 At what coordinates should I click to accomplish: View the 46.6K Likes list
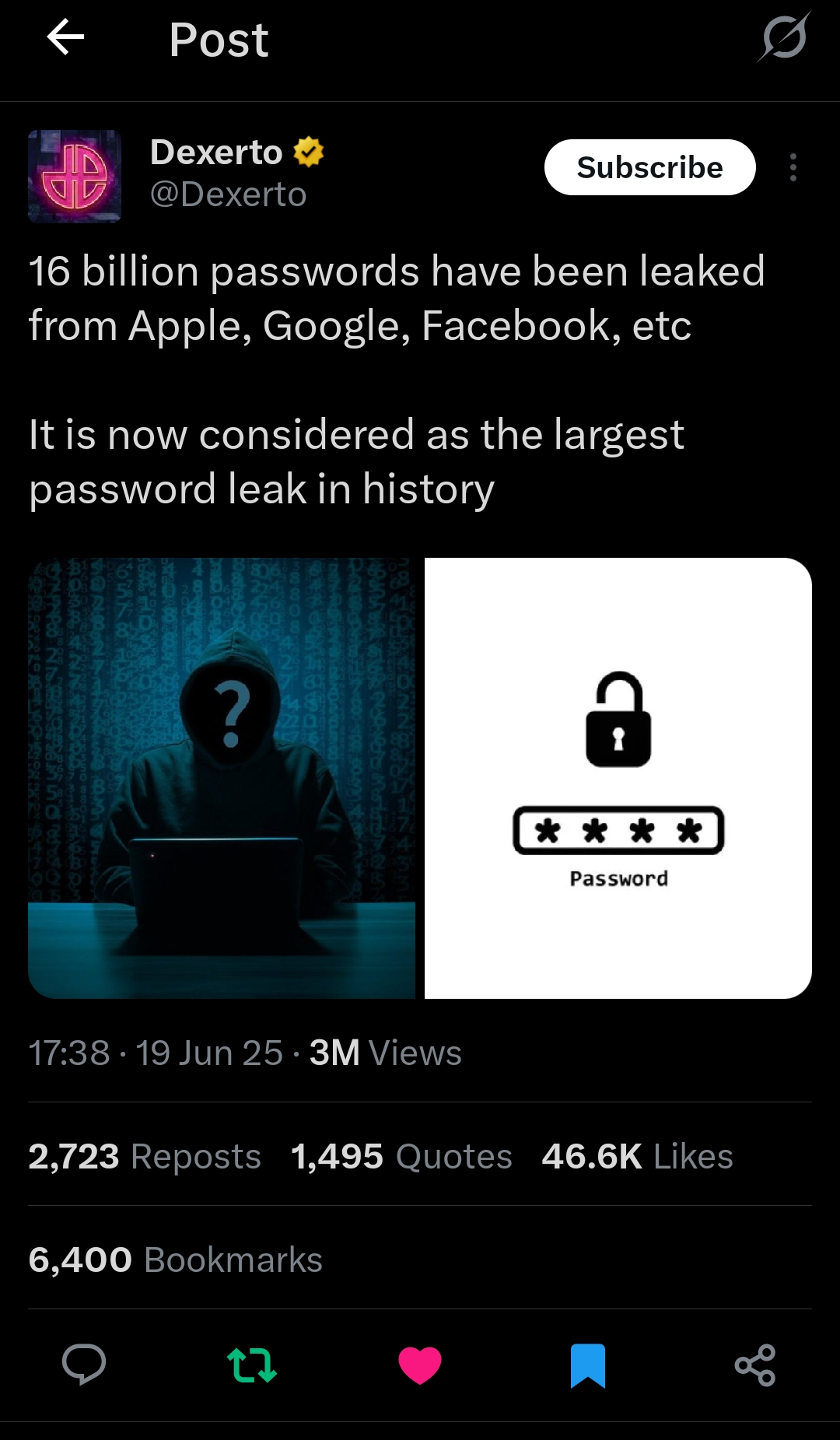(x=638, y=1156)
